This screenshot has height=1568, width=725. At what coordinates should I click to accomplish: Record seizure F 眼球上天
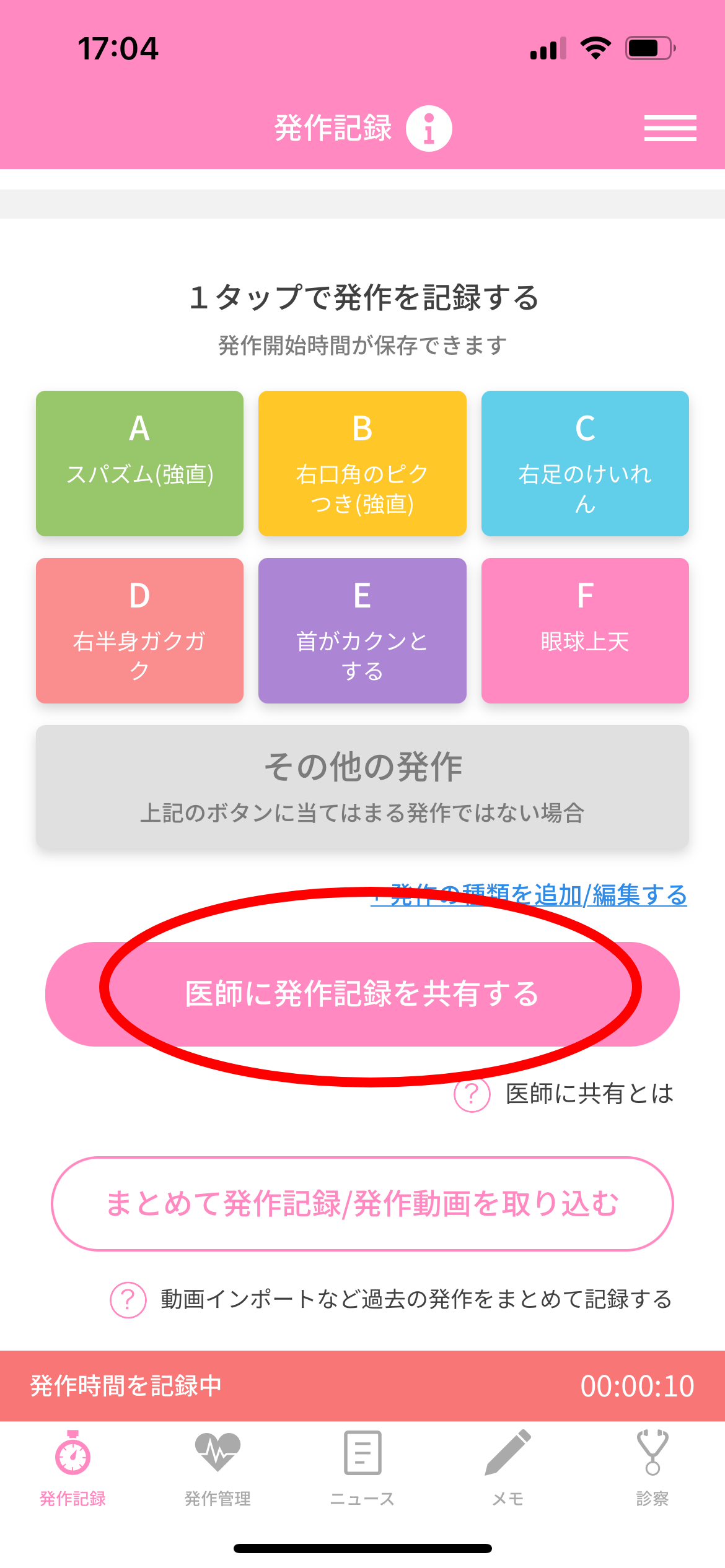pos(585,630)
